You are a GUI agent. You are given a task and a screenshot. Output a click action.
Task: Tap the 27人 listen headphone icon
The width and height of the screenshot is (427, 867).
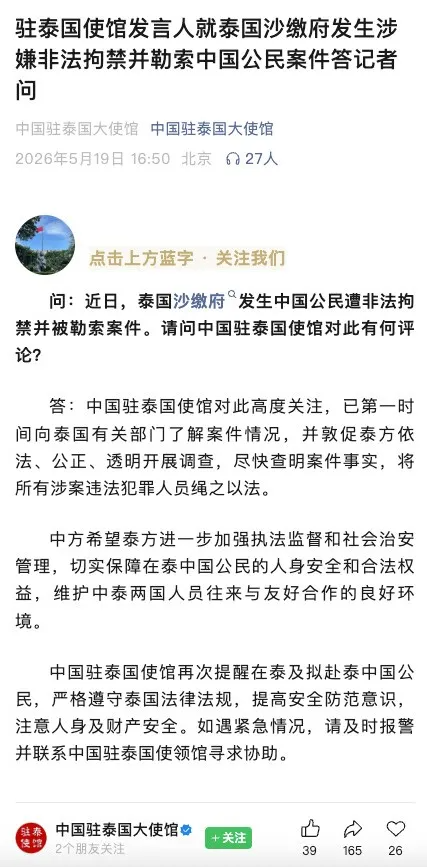point(233,159)
